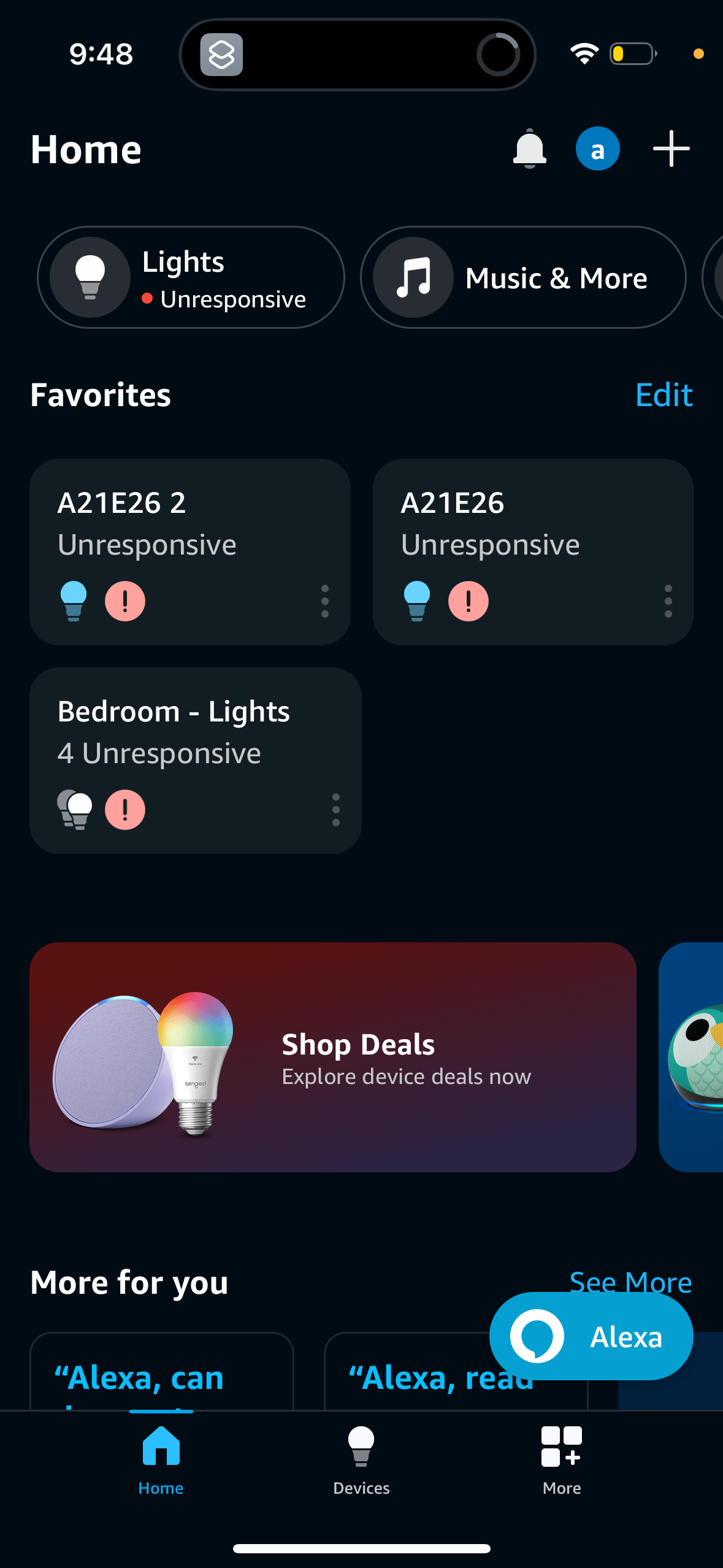Open the notifications bell icon

[x=529, y=148]
